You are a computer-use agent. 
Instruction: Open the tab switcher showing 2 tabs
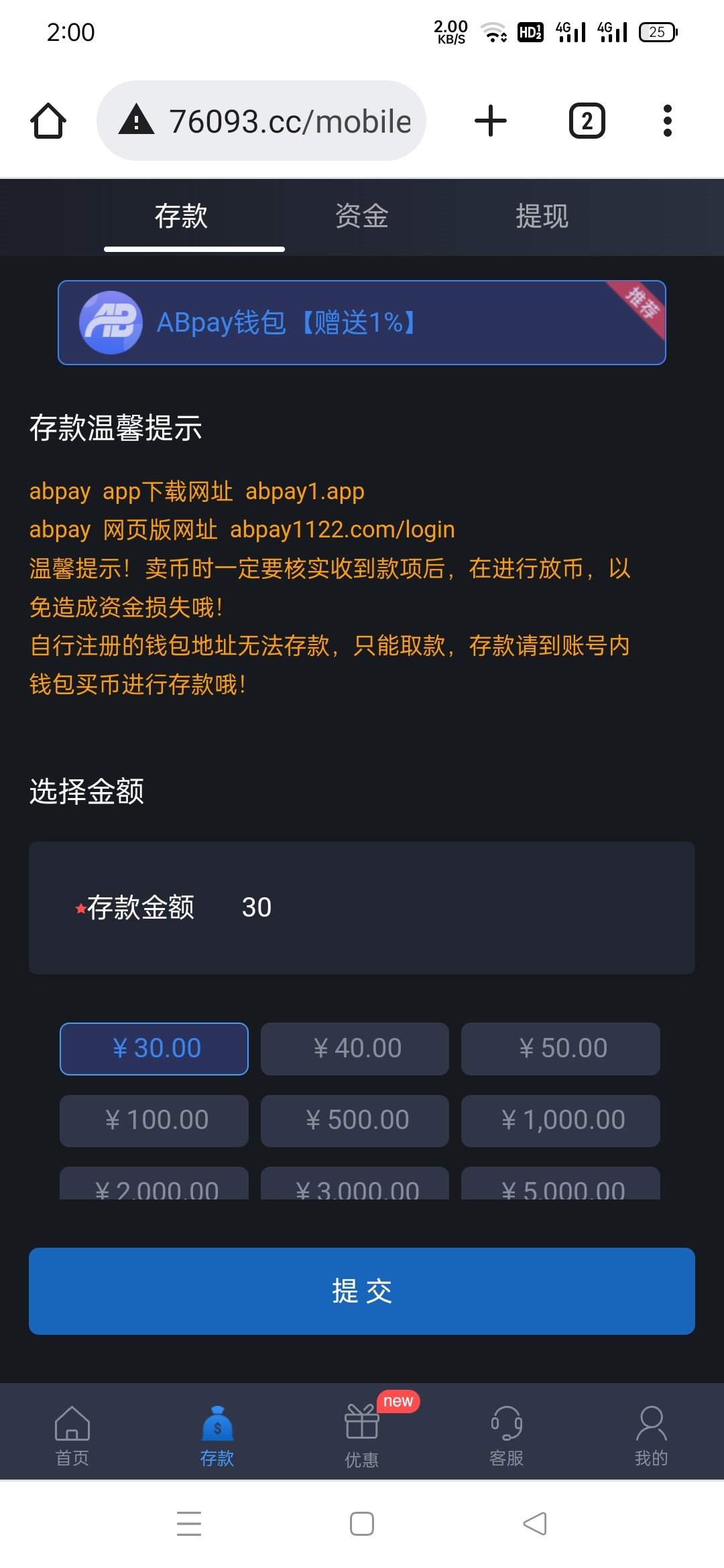click(587, 121)
